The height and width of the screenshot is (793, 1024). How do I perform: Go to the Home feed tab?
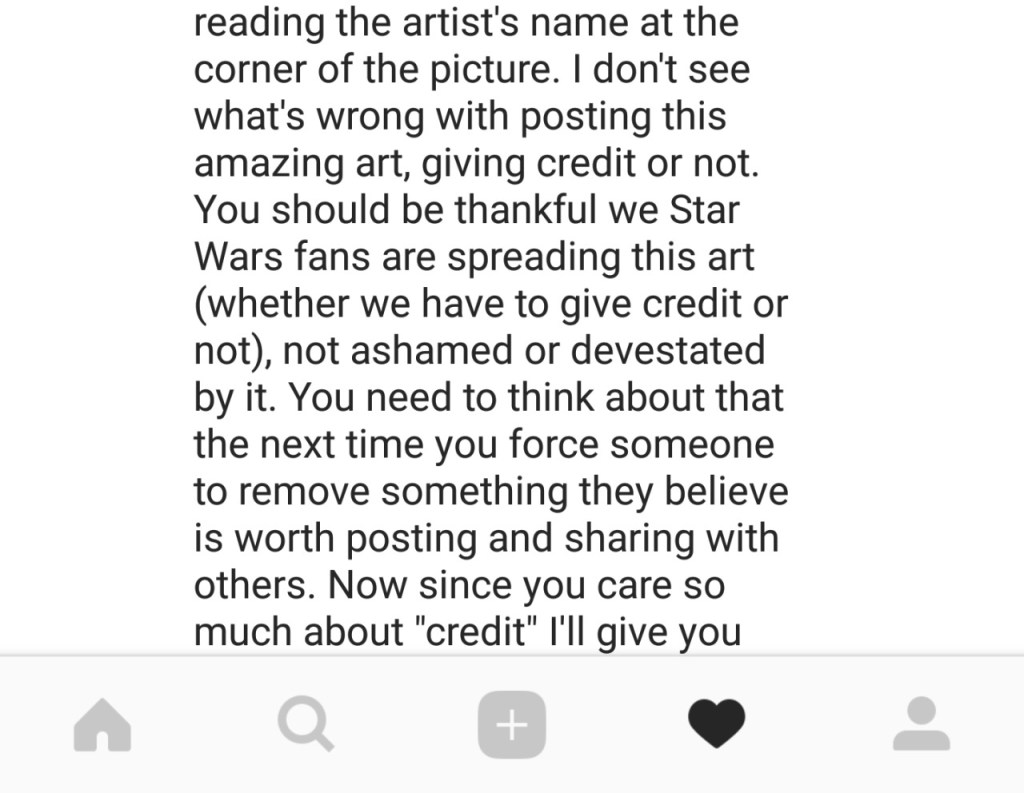click(103, 725)
